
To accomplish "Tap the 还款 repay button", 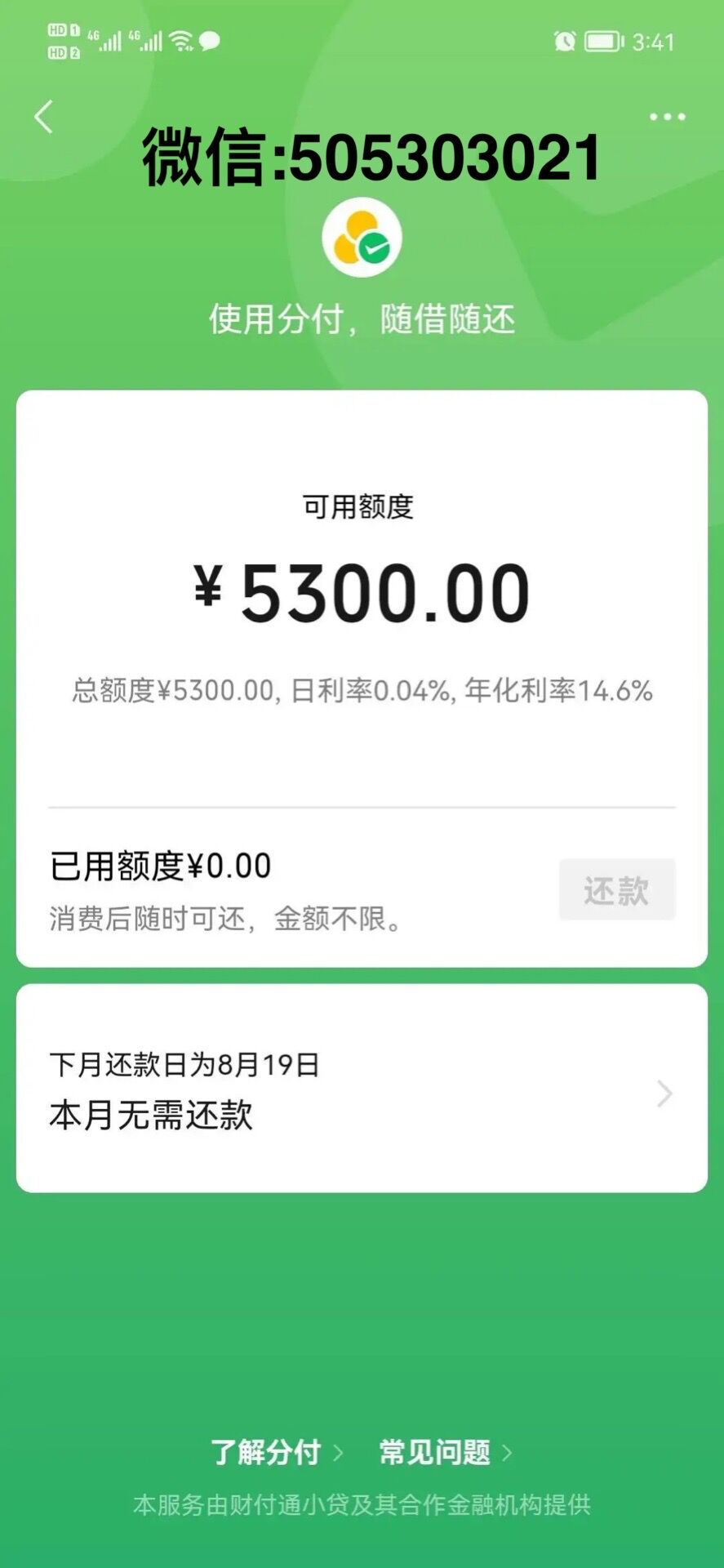I will 616,889.
